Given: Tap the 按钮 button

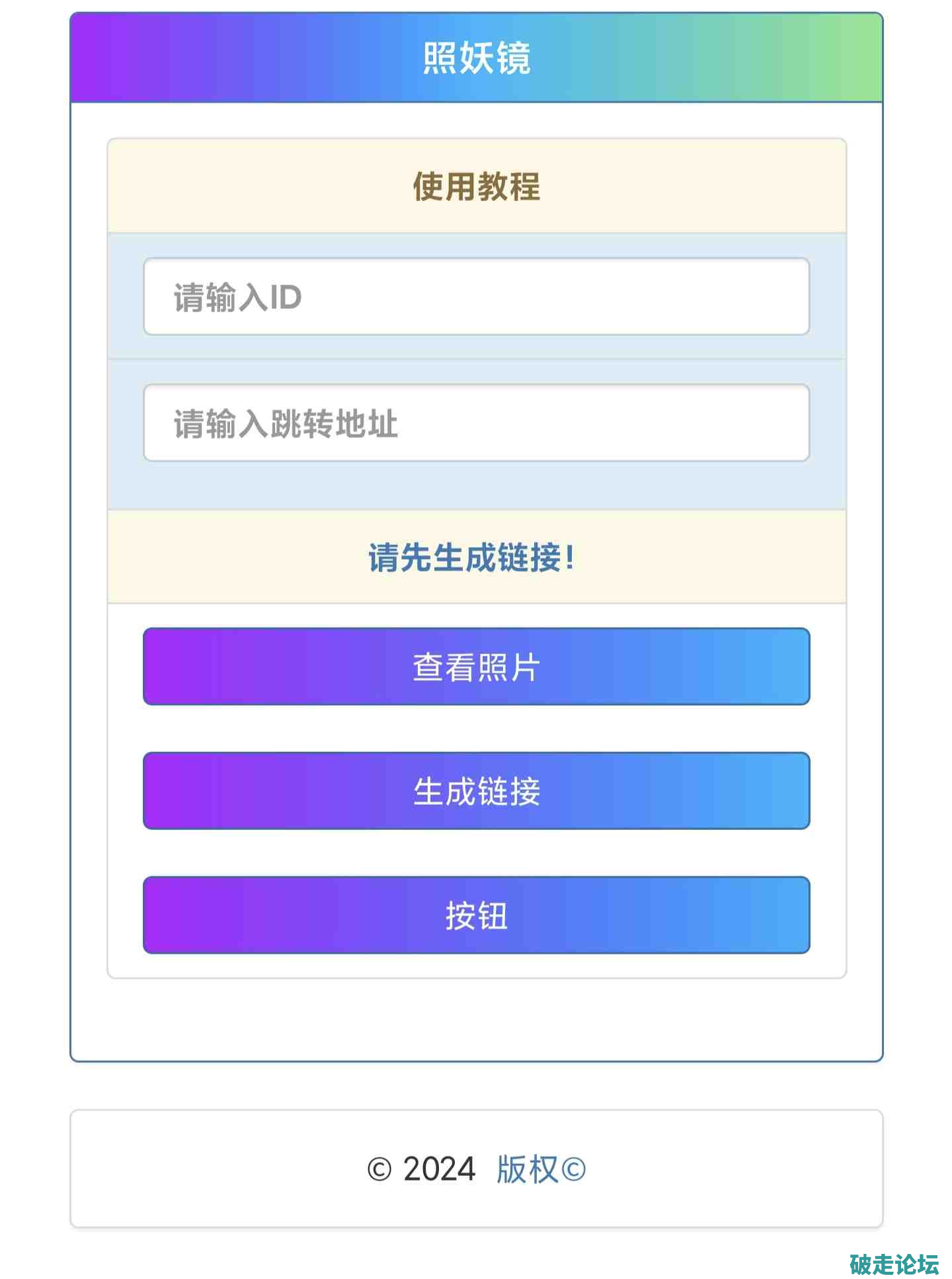Looking at the screenshot, I should tap(476, 915).
